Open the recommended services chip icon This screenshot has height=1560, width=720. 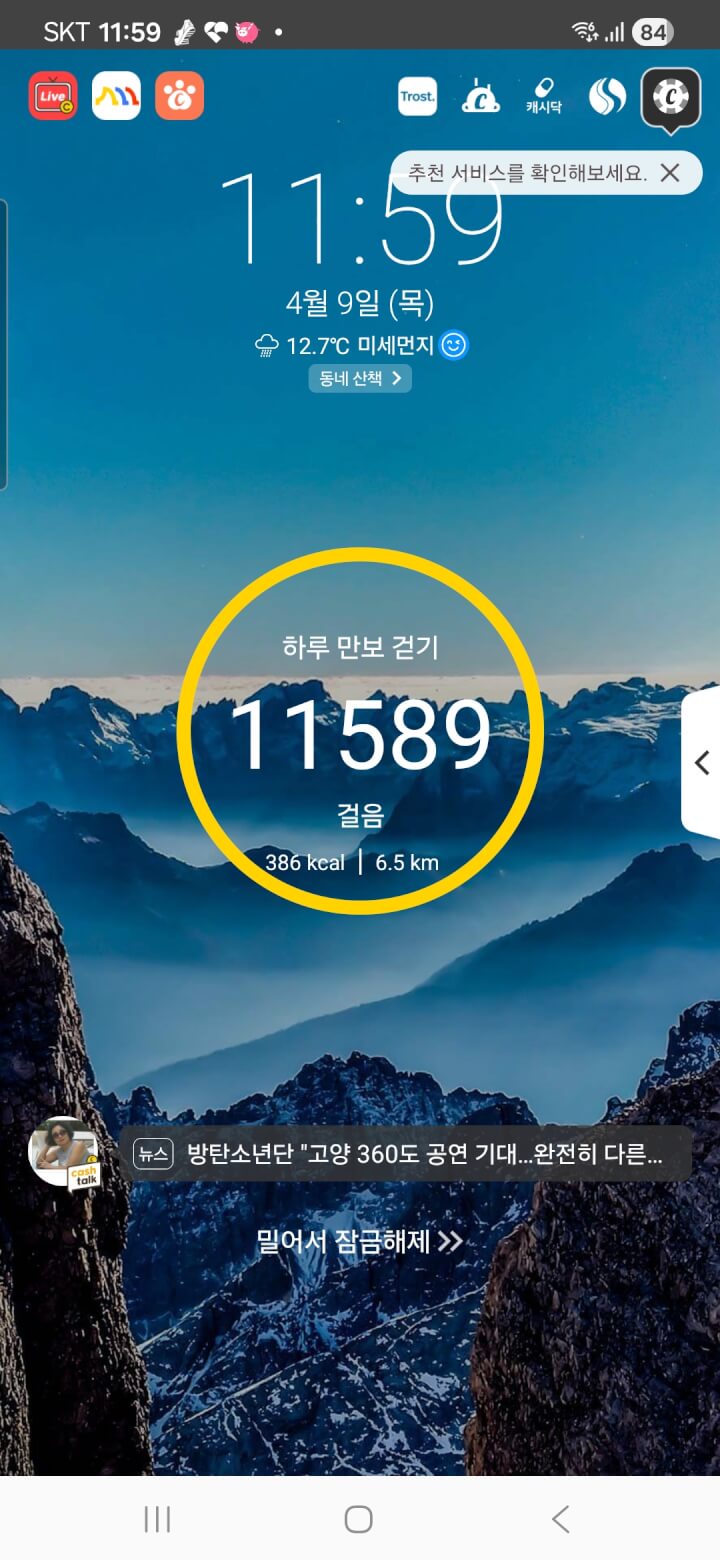[670, 97]
